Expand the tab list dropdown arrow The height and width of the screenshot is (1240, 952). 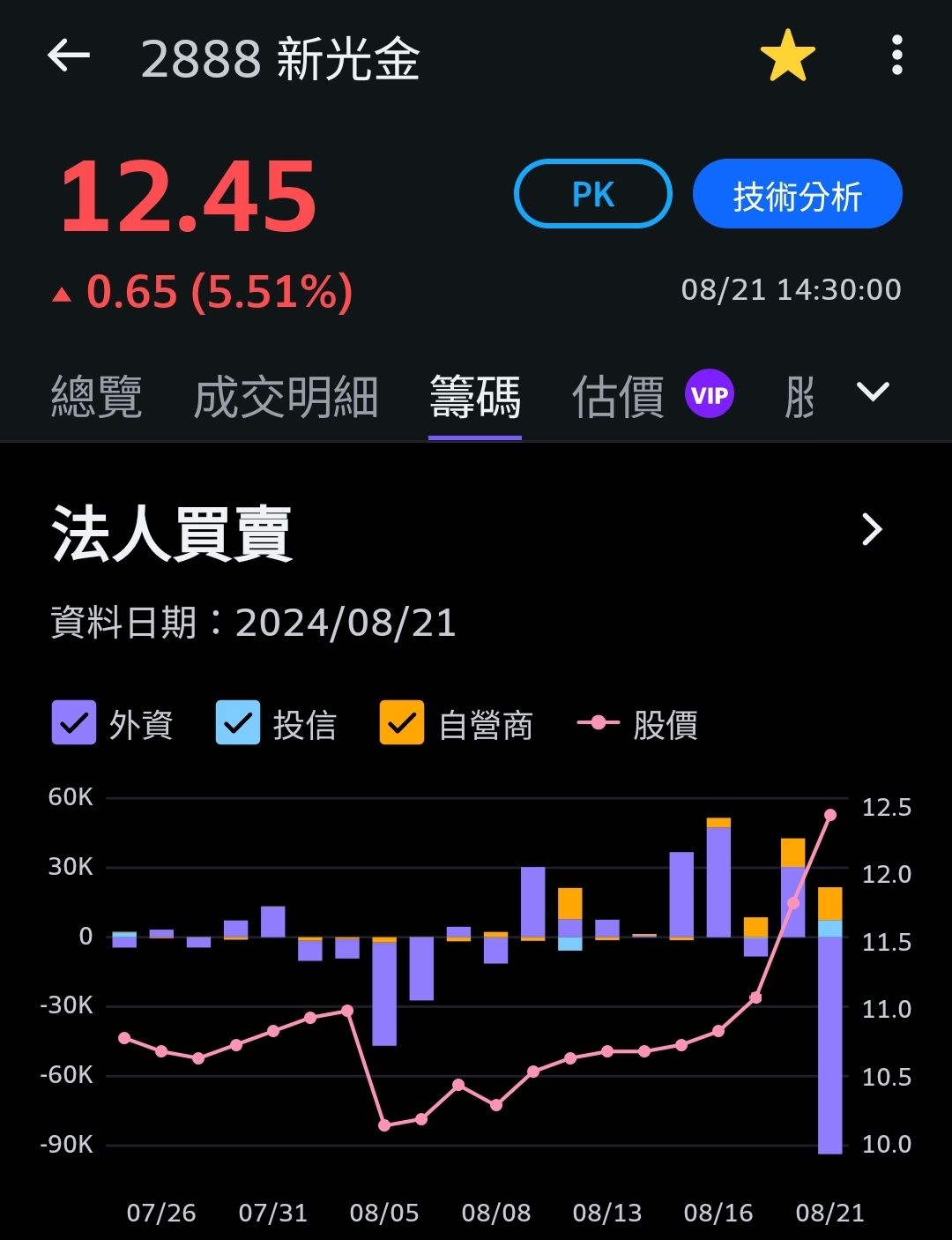tap(873, 392)
